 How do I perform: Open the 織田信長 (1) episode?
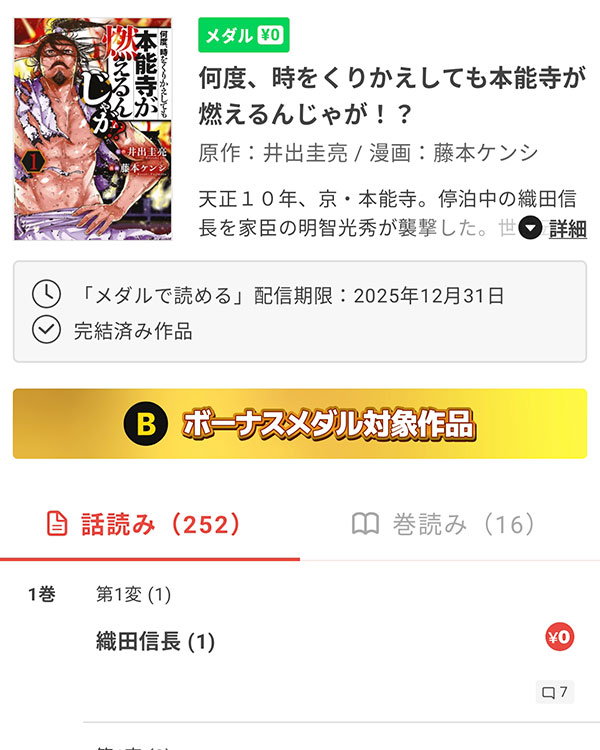click(155, 641)
